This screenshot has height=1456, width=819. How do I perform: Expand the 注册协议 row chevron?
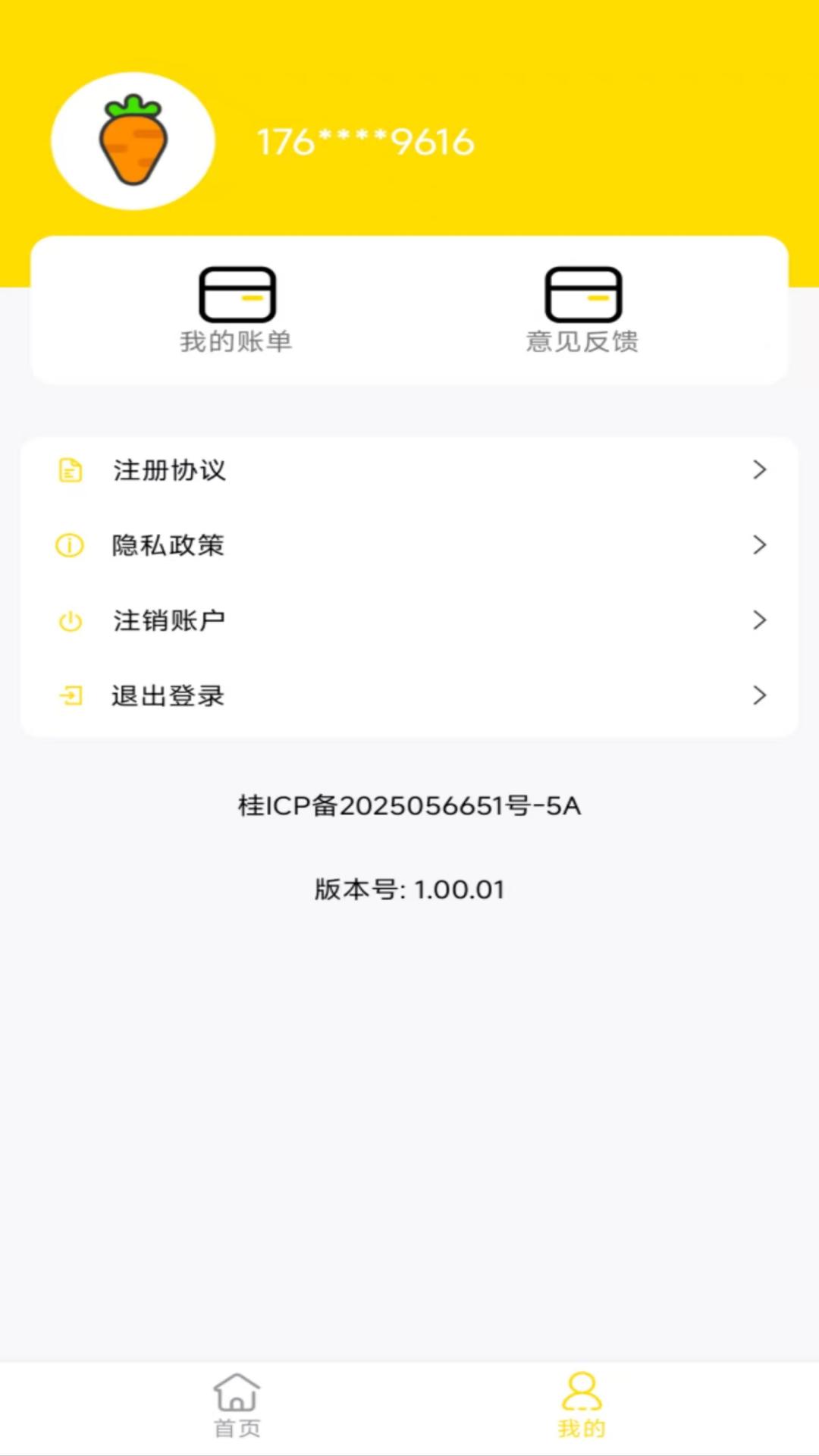[x=761, y=470]
